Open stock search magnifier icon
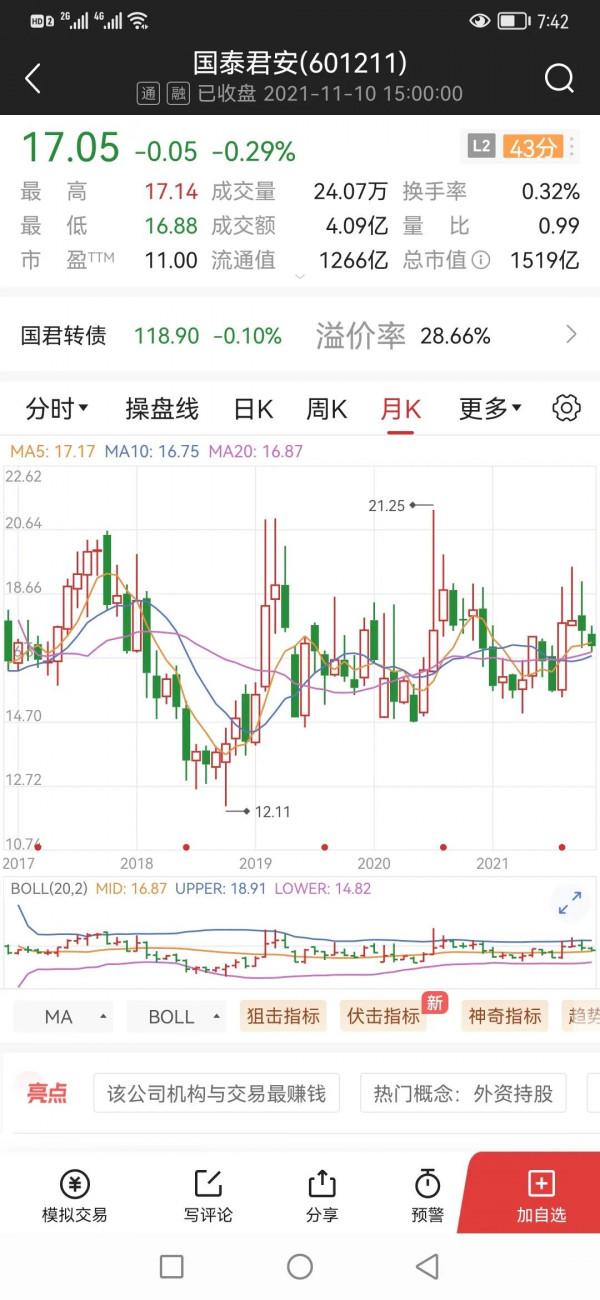This screenshot has height=1300, width=600. [559, 78]
